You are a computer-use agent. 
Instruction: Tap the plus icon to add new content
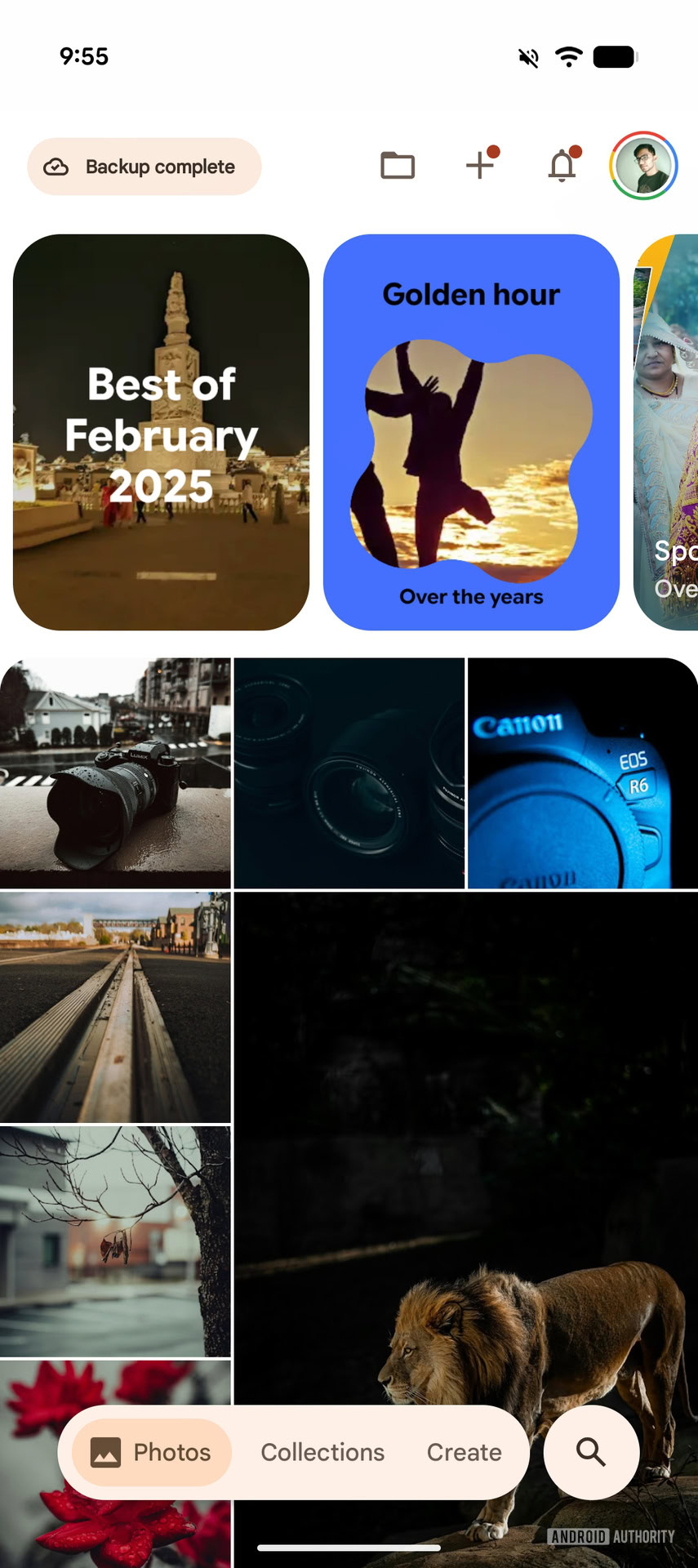point(480,166)
